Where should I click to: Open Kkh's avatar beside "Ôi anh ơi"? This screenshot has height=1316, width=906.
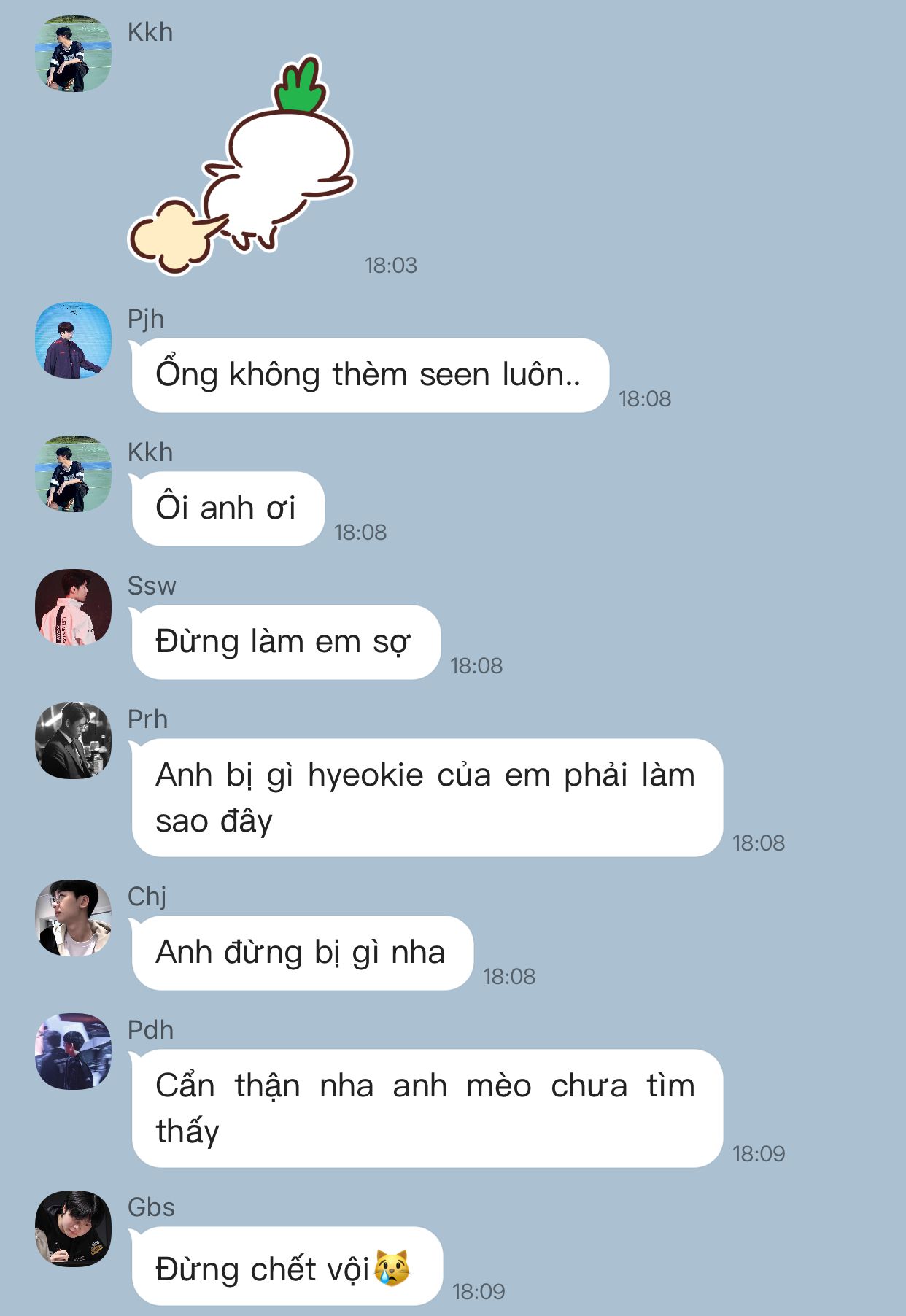[x=73, y=474]
